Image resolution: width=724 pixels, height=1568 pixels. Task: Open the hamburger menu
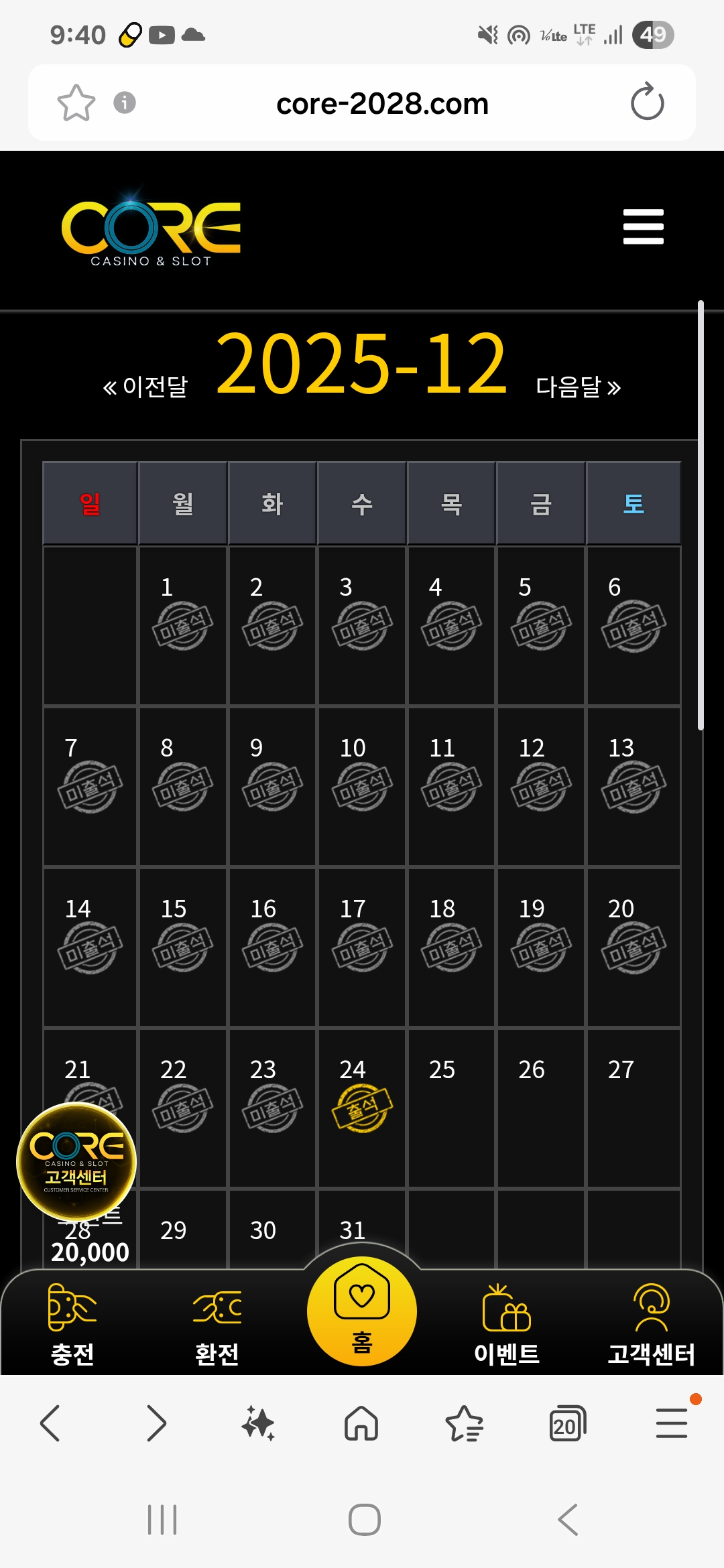point(643,226)
